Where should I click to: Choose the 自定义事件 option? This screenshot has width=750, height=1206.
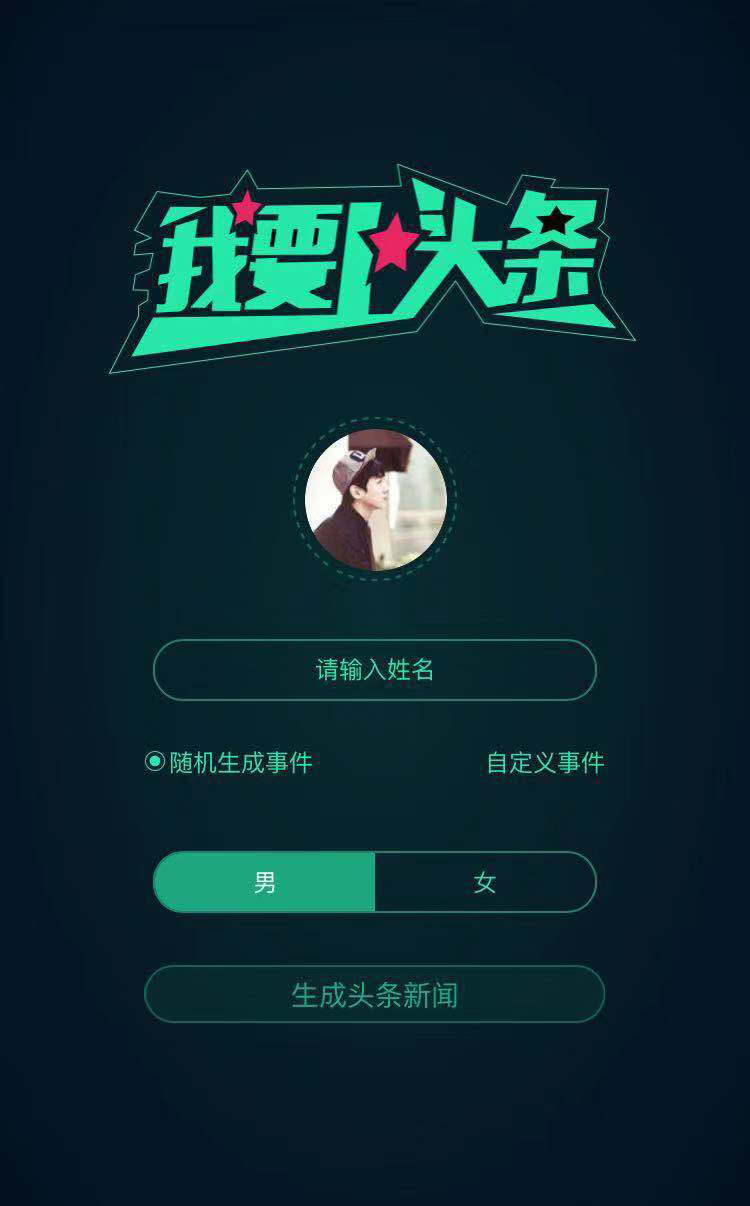click(545, 763)
